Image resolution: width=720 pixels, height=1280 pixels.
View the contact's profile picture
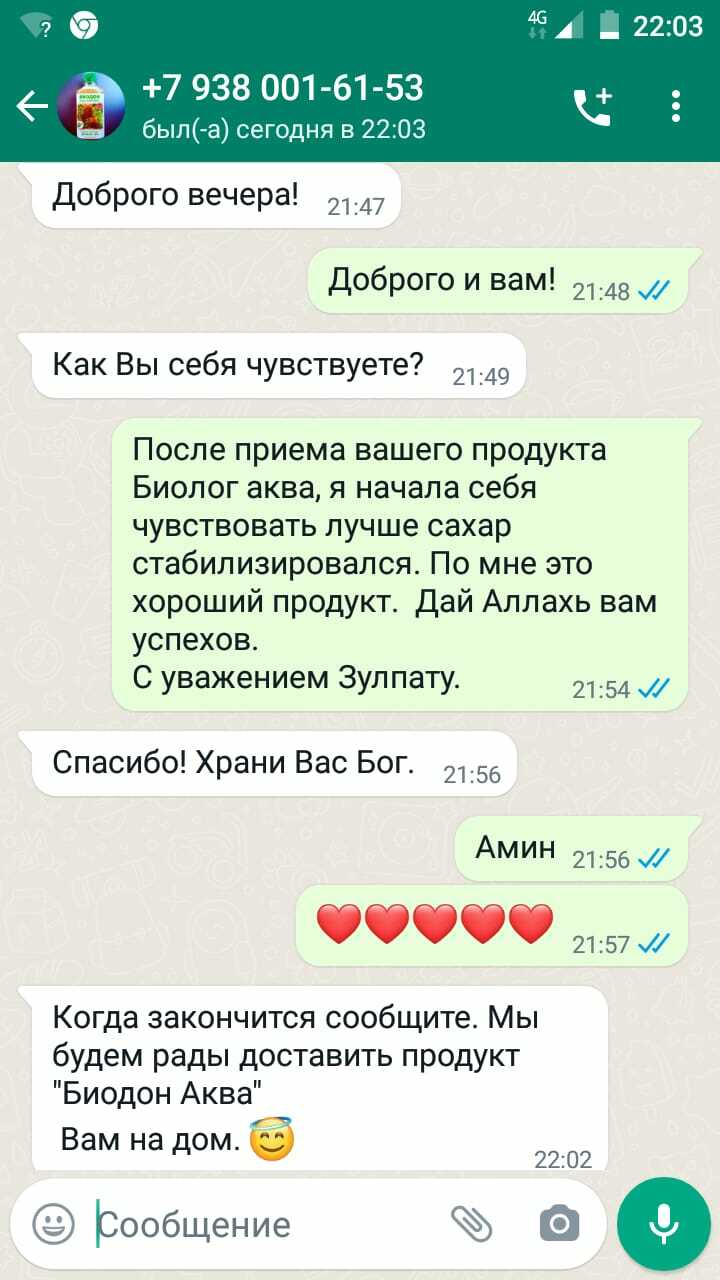(91, 106)
